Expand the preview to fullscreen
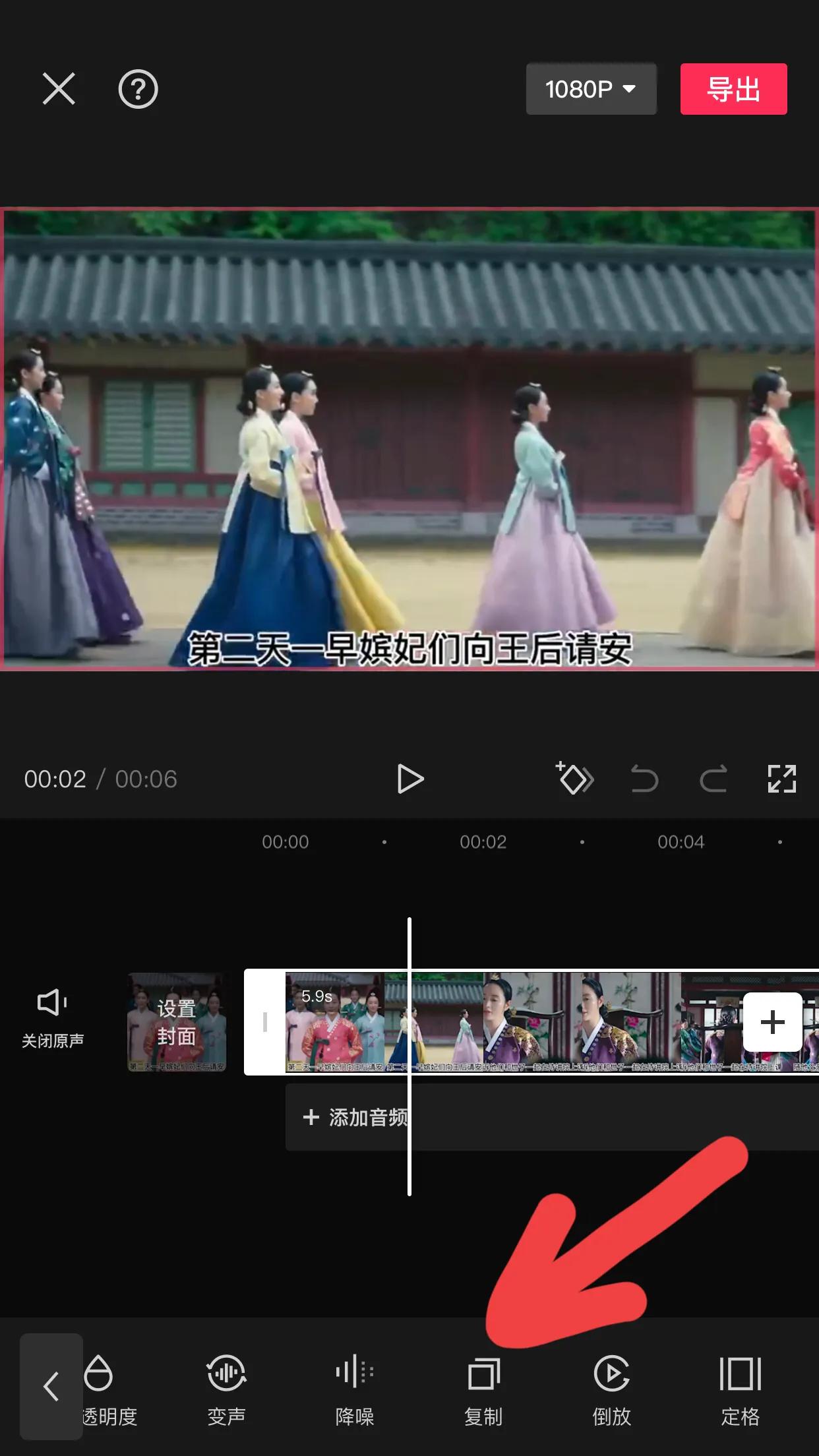This screenshot has height=1456, width=819. click(781, 779)
